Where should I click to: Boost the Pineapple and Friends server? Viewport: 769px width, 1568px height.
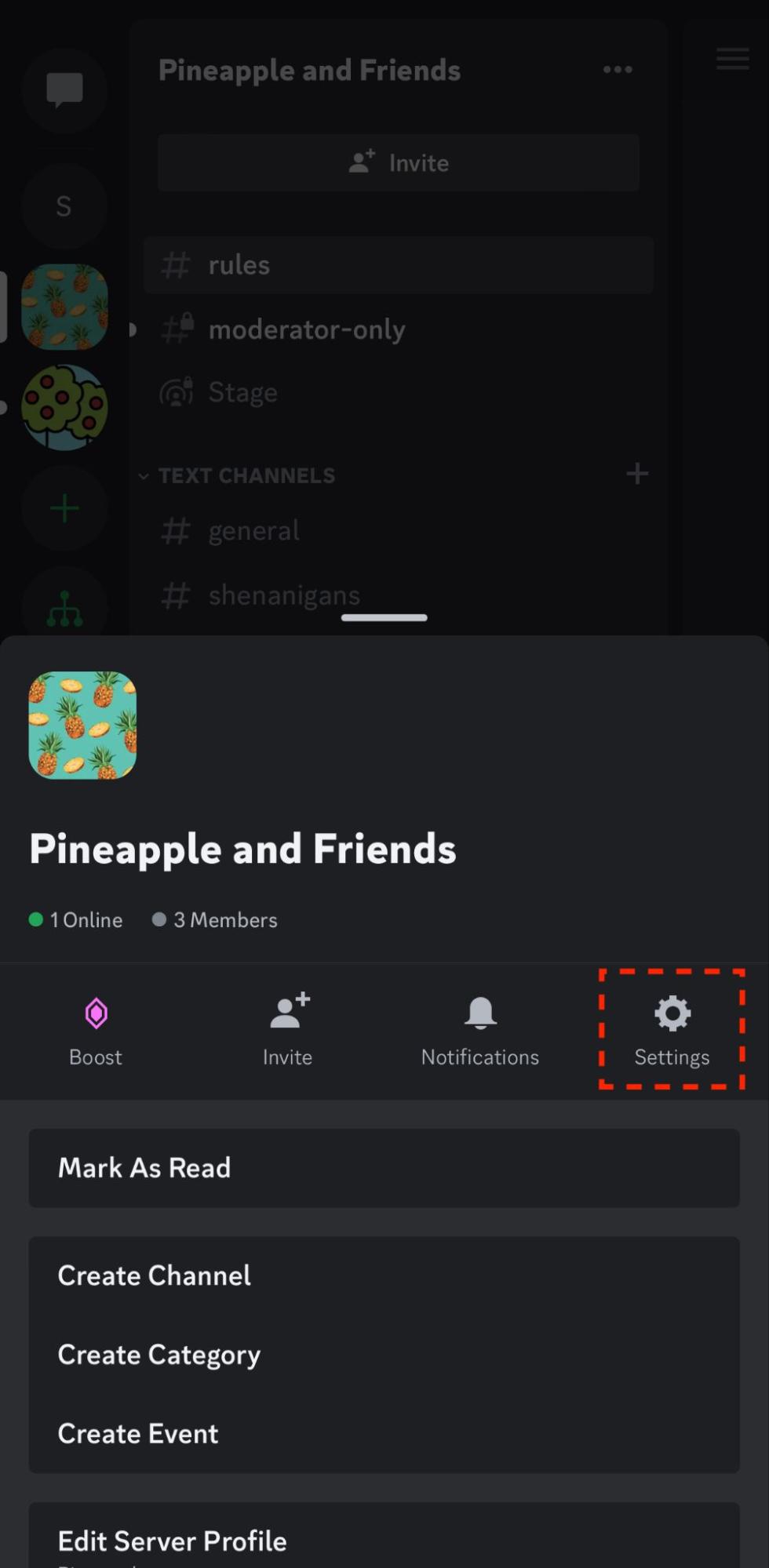pos(96,1030)
